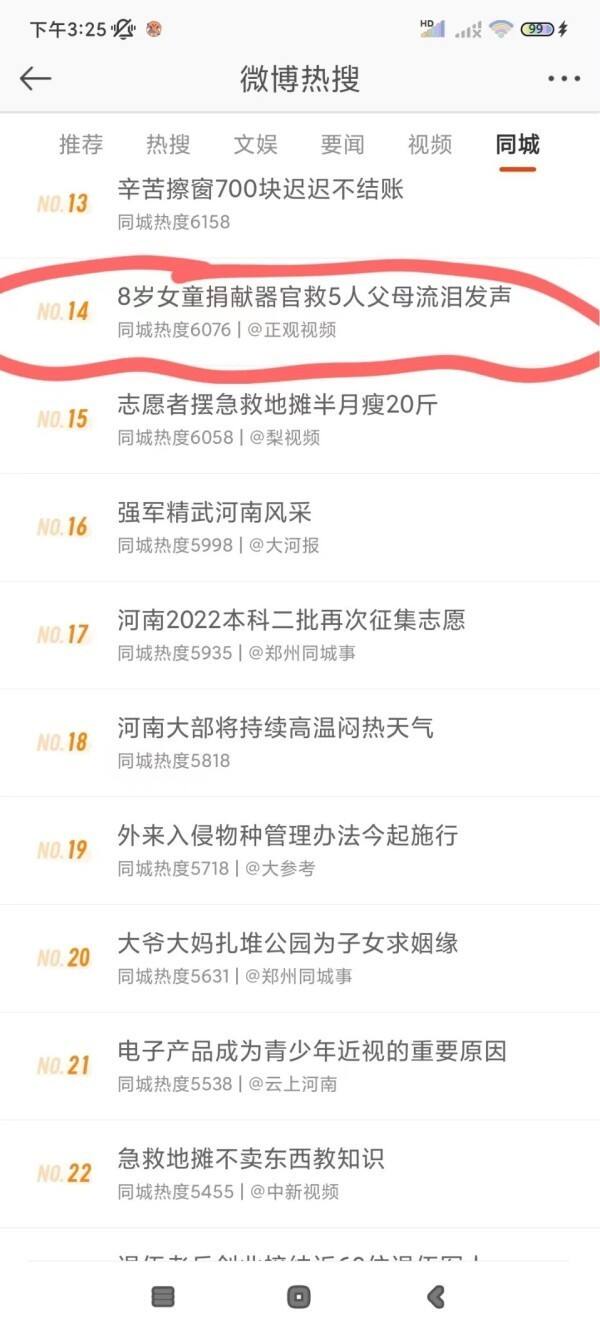The height and width of the screenshot is (1333, 600).
Task: Open the three-dot overflow menu
Action: (563, 79)
